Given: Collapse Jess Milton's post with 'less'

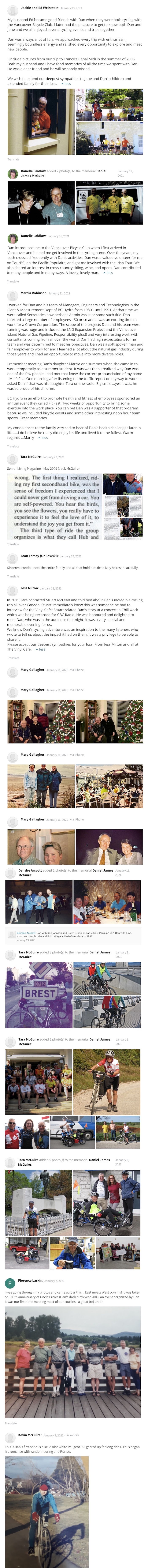Looking at the screenshot, I should tap(40, 649).
